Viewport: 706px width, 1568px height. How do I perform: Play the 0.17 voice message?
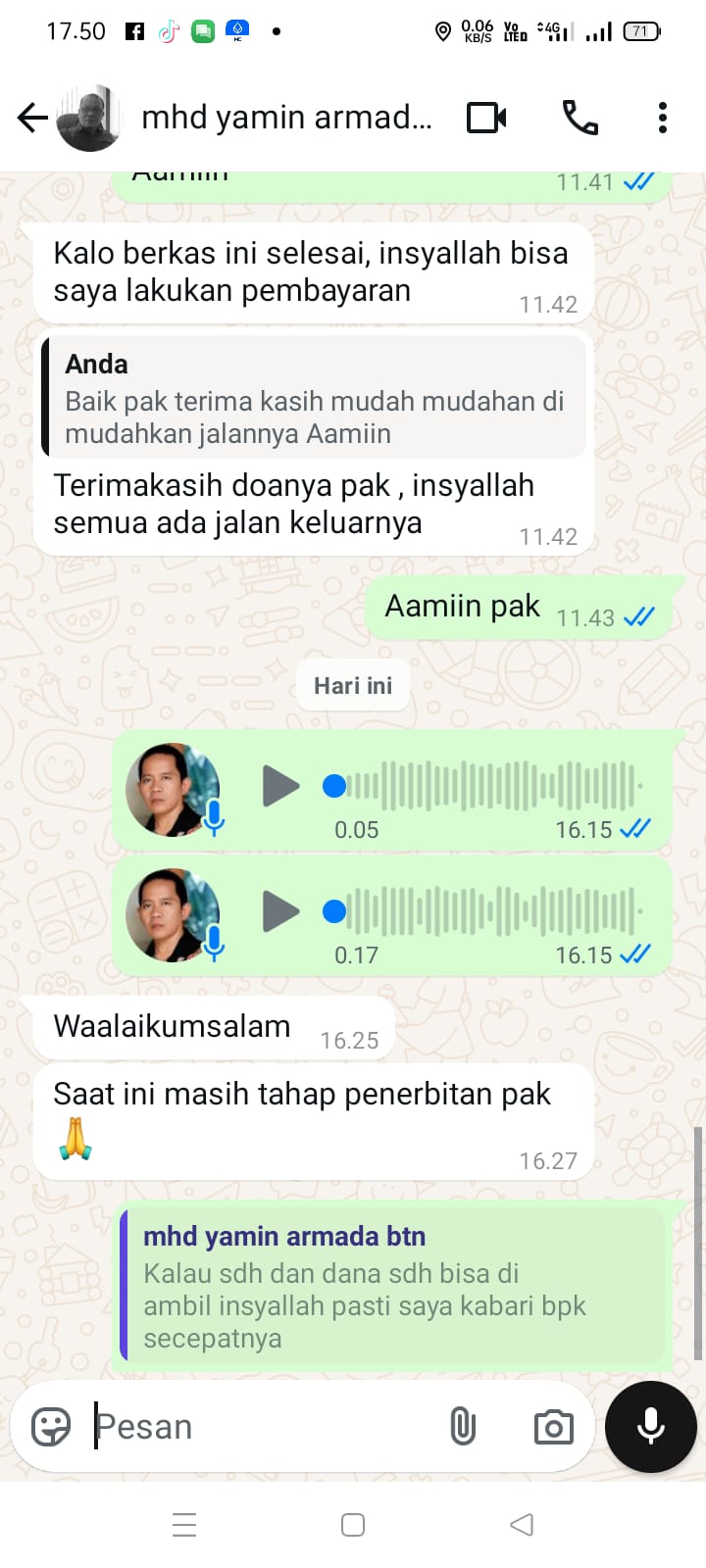point(280,911)
